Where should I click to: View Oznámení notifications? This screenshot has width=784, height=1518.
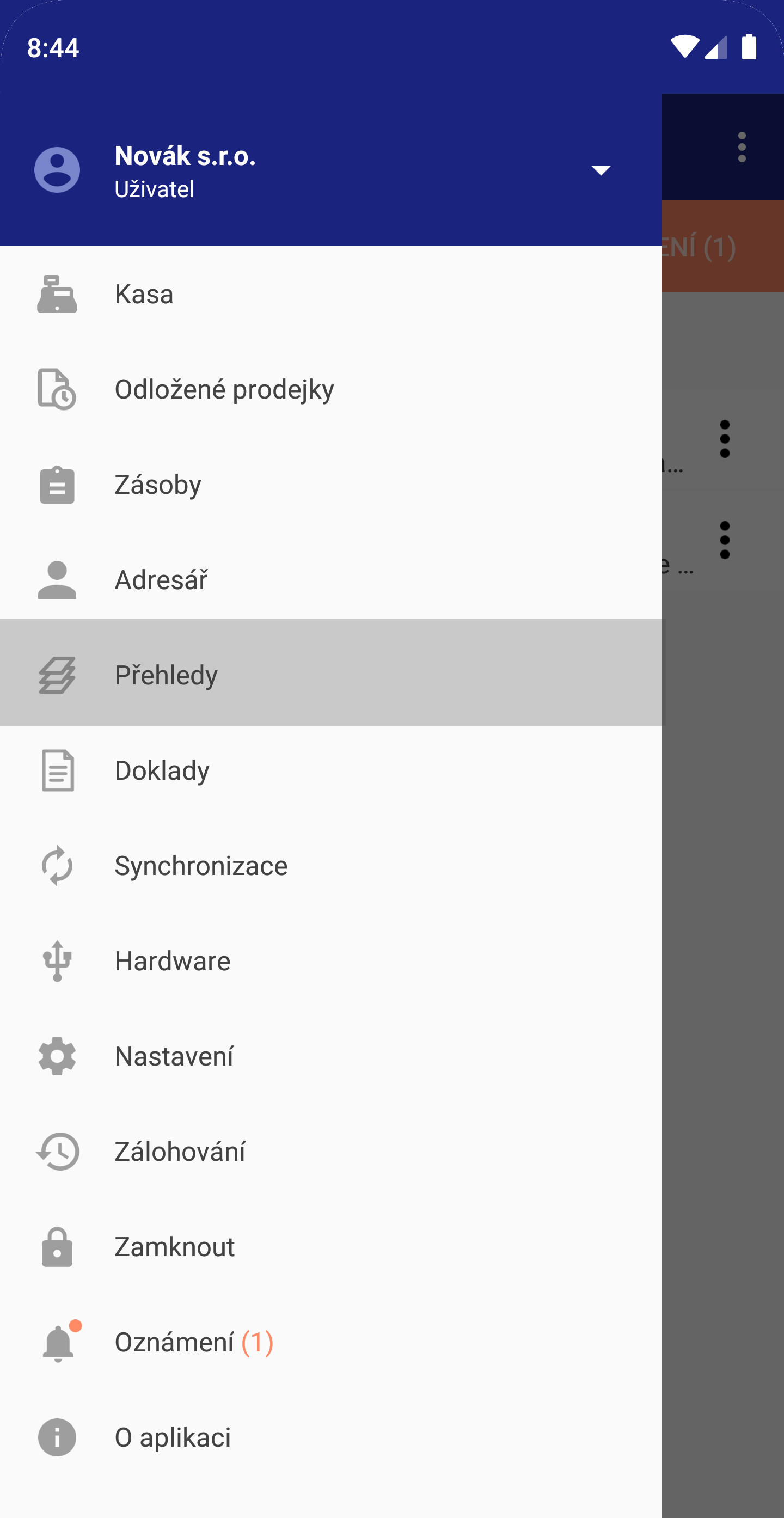pos(331,1342)
